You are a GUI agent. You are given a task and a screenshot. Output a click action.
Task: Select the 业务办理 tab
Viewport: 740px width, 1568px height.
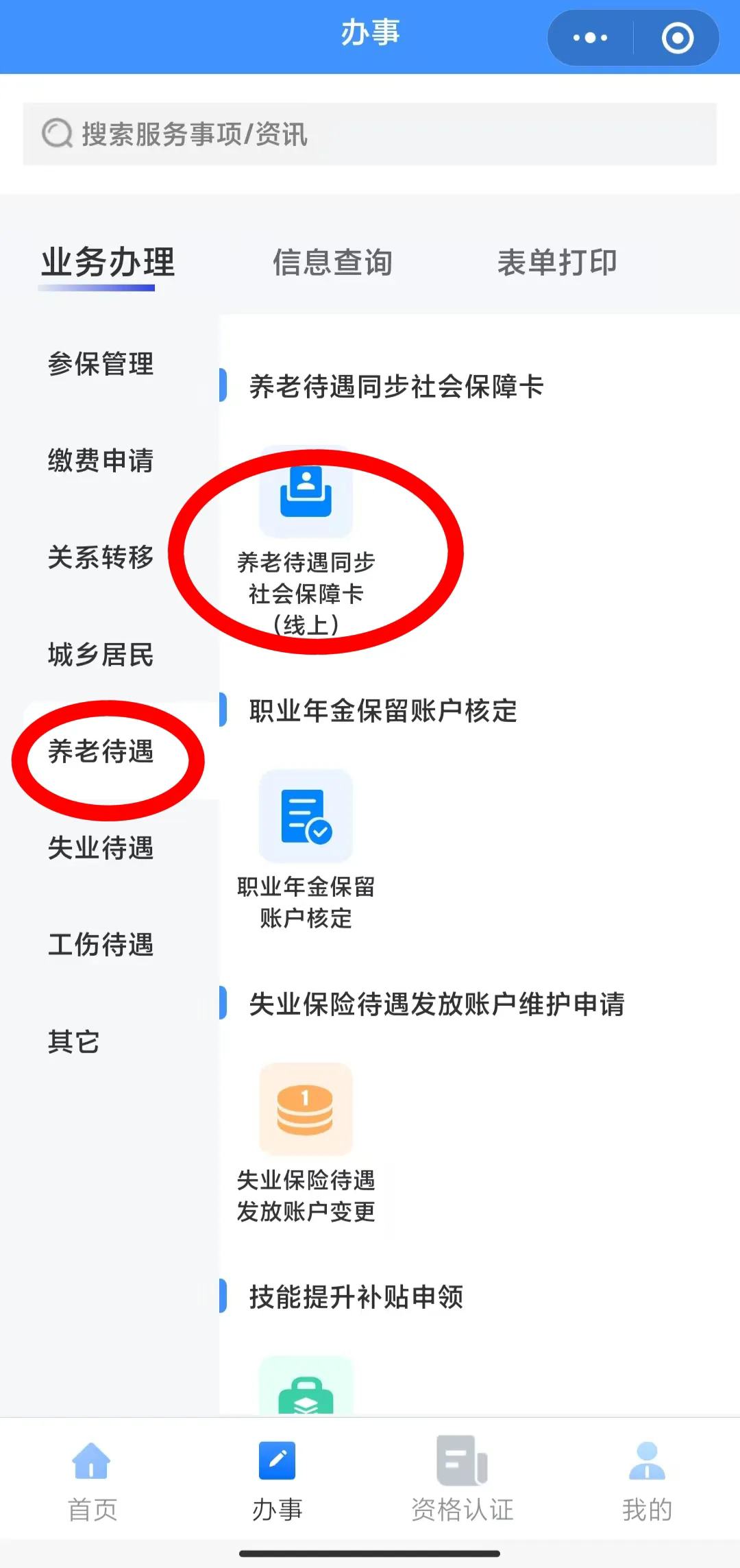pos(108,263)
